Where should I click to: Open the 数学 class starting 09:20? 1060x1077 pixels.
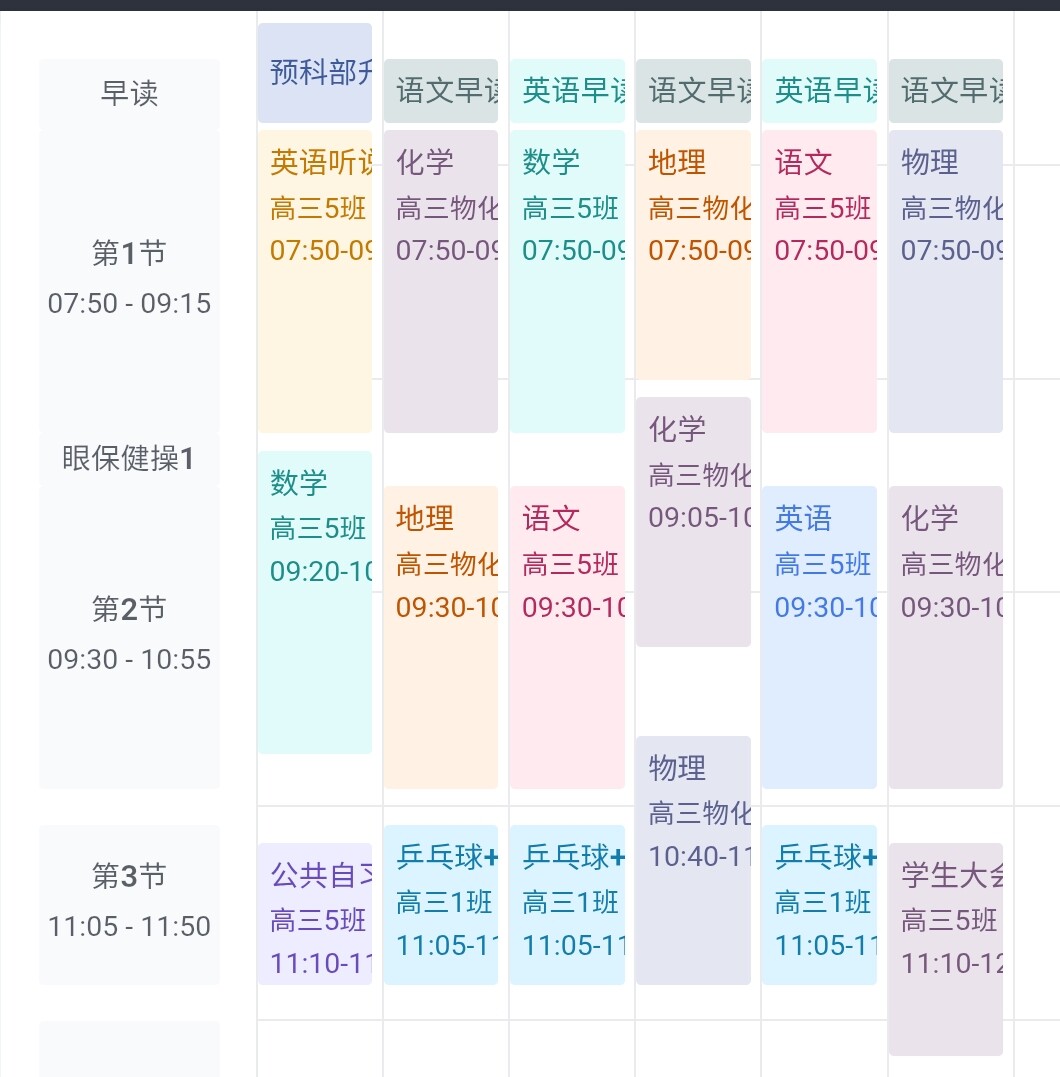(314, 600)
